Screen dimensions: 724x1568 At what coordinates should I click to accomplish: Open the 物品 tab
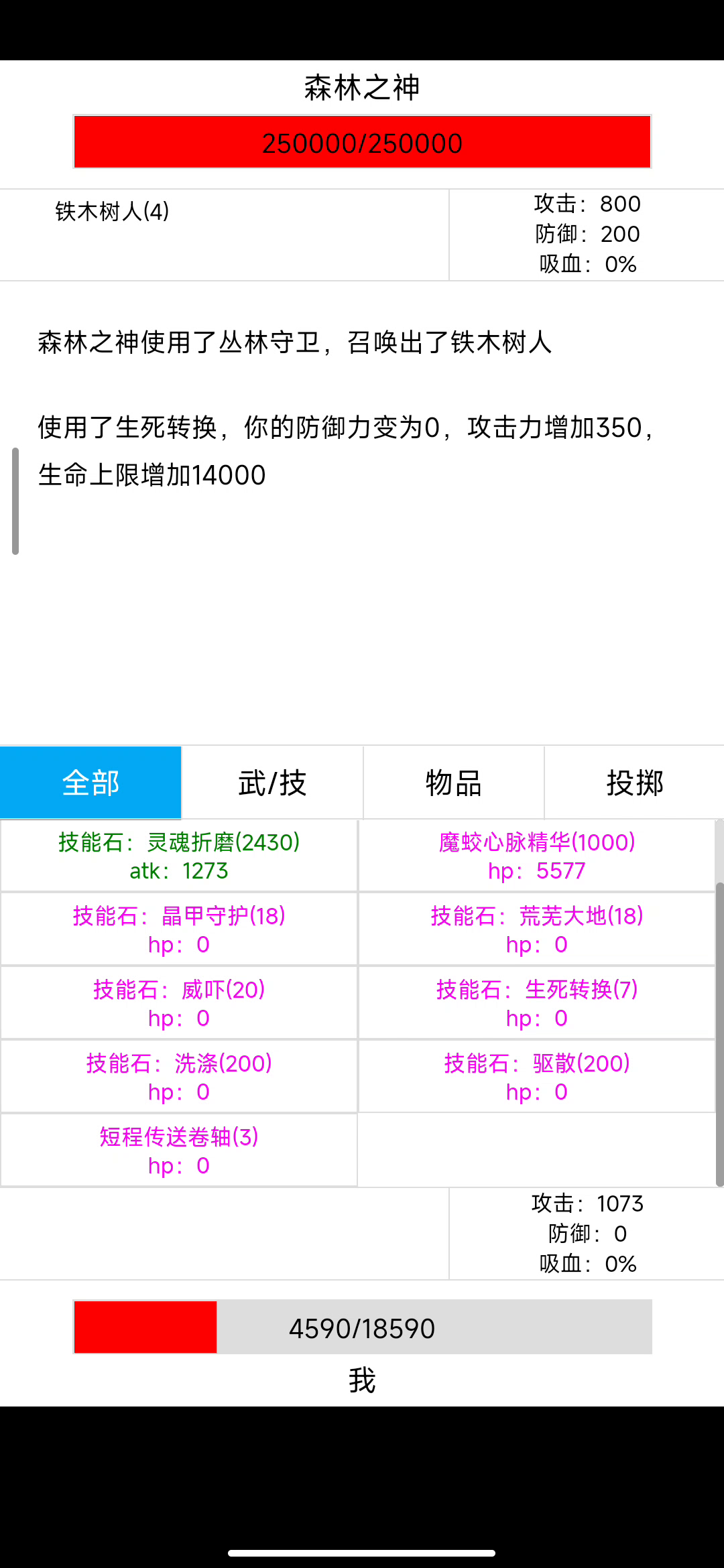coord(454,783)
